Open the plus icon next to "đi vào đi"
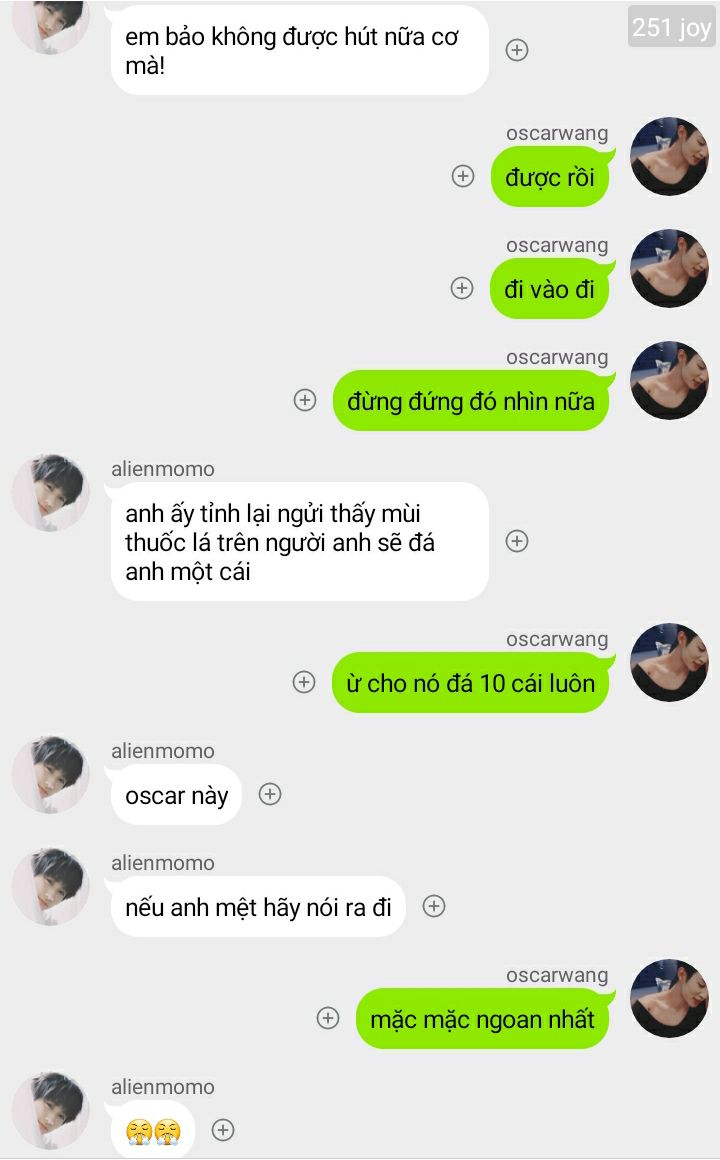 (462, 288)
